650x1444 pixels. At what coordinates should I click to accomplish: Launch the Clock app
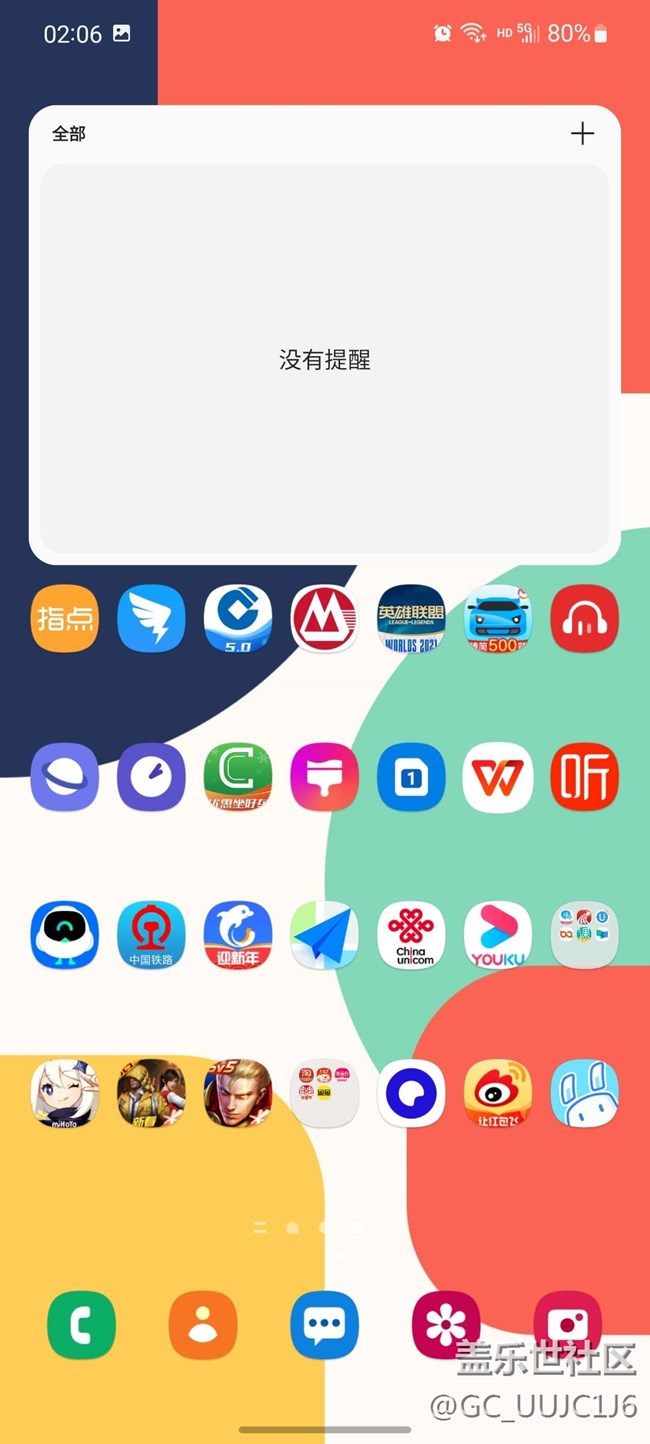151,777
